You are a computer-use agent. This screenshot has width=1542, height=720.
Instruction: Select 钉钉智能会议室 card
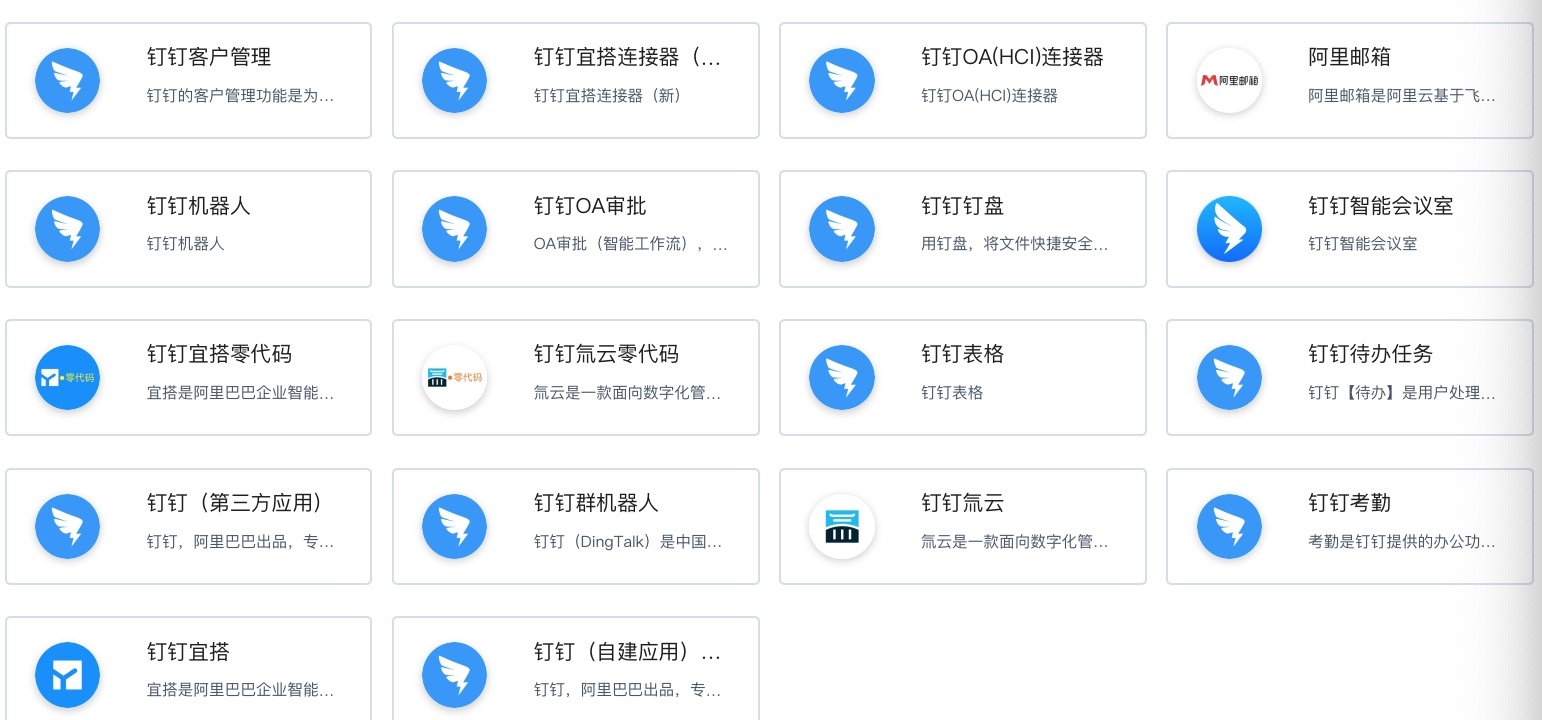tap(1349, 229)
